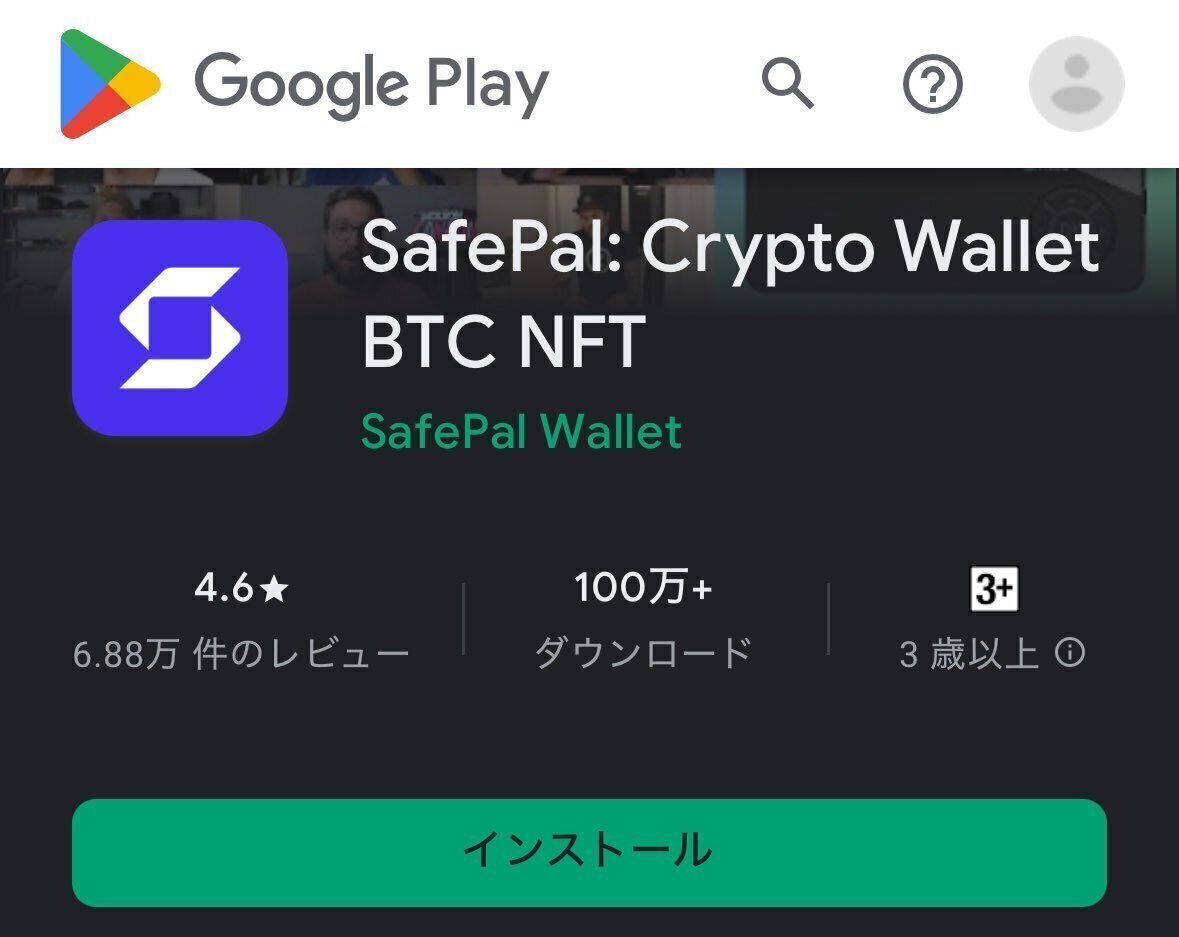Tap the Google Play logo
The width and height of the screenshot is (1179, 937).
click(304, 84)
